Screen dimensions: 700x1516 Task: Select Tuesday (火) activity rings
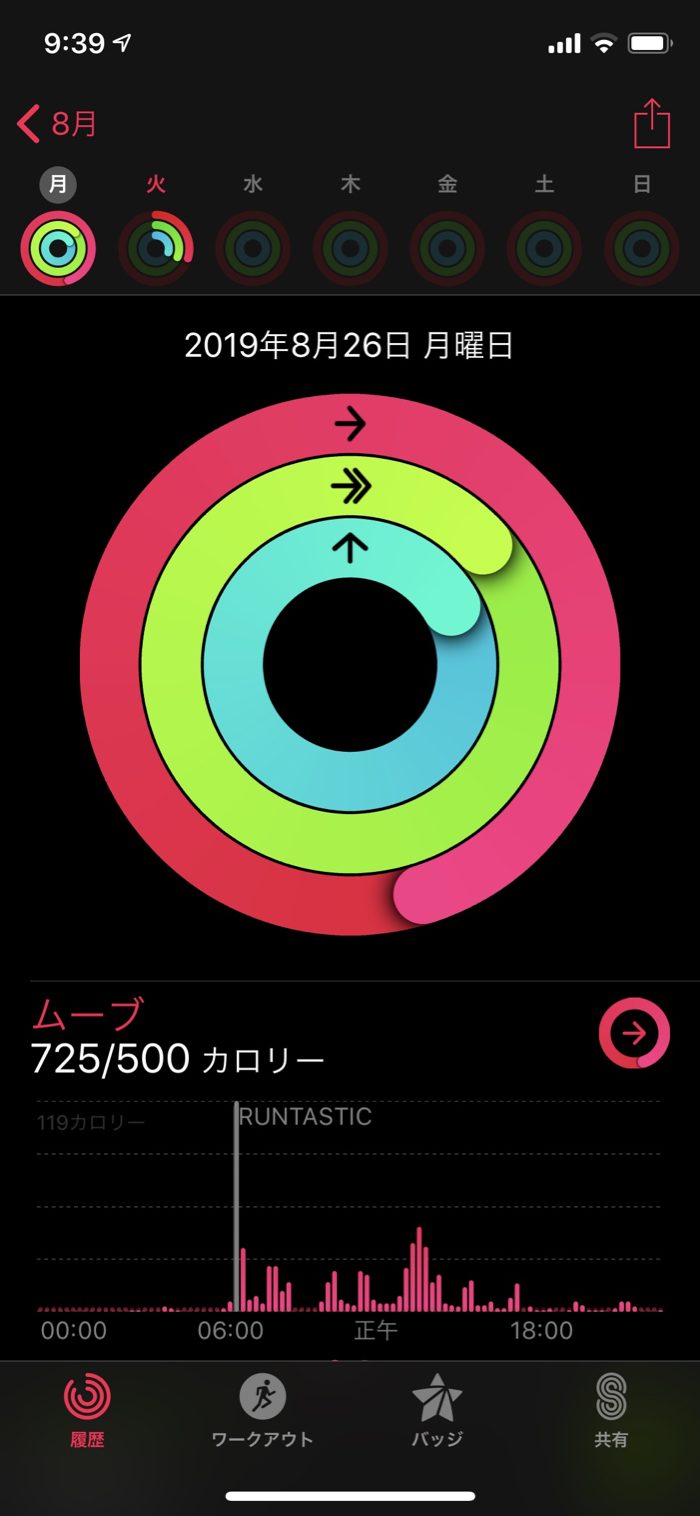[155, 248]
